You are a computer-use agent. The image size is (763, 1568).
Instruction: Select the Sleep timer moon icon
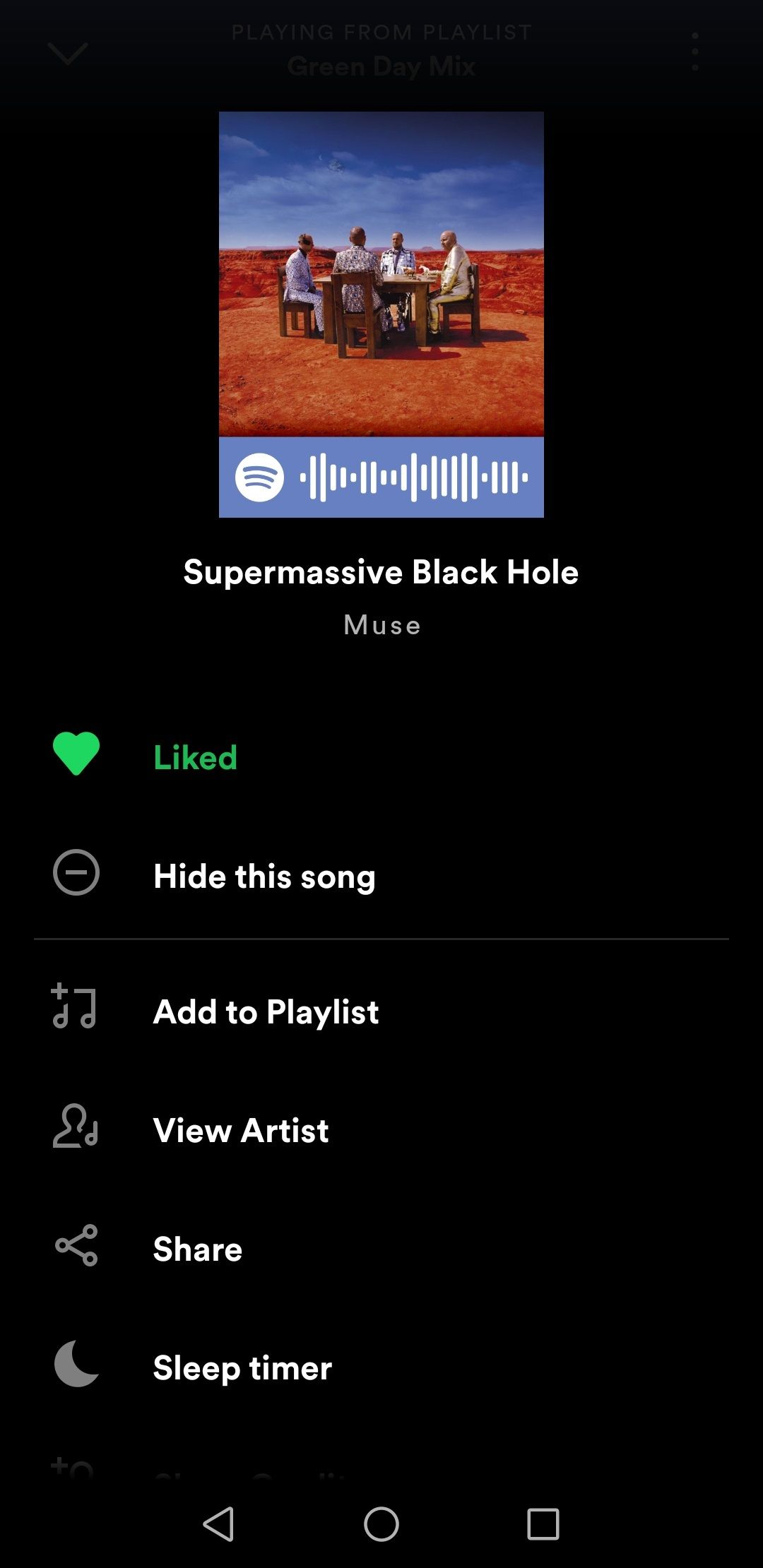pos(76,1367)
